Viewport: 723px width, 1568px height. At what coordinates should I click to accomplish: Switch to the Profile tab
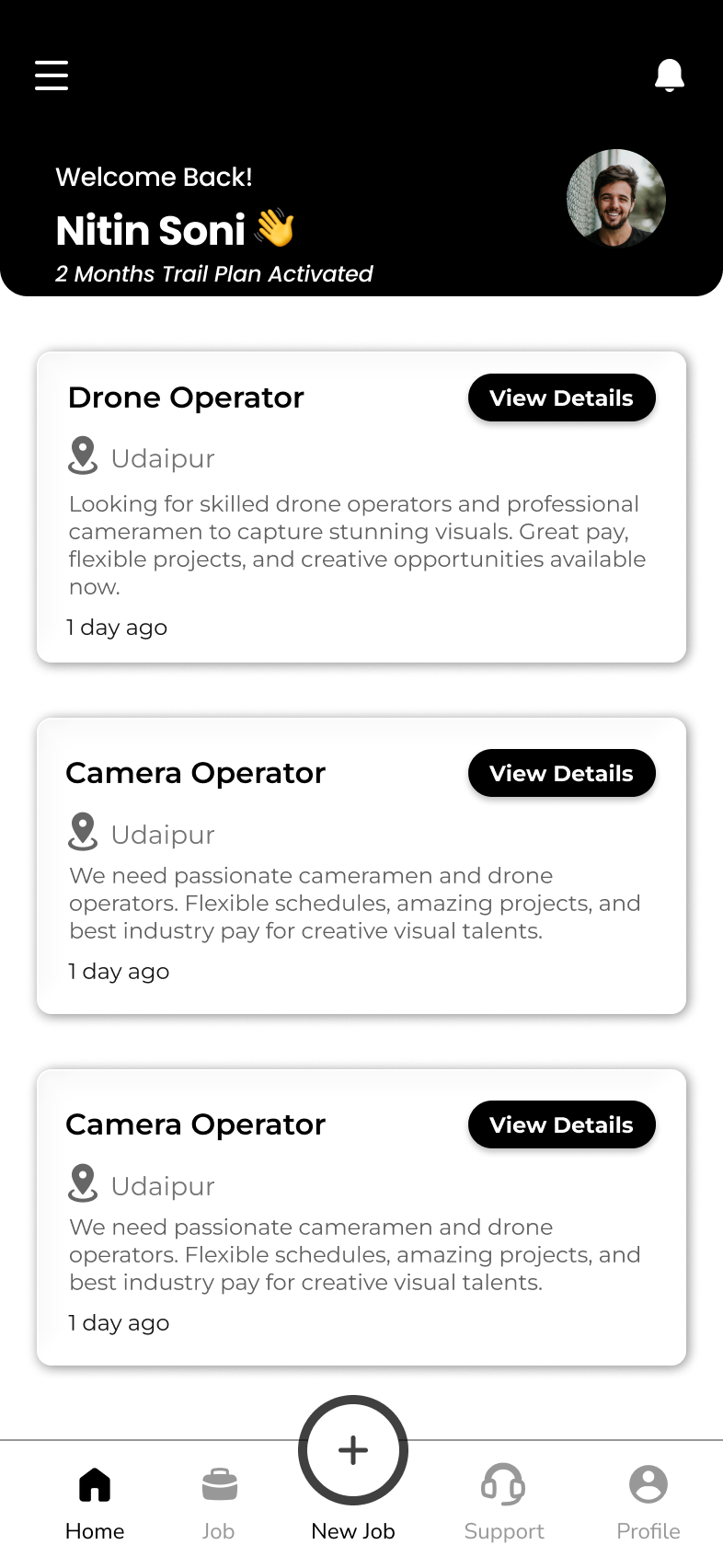pyautogui.click(x=648, y=1500)
